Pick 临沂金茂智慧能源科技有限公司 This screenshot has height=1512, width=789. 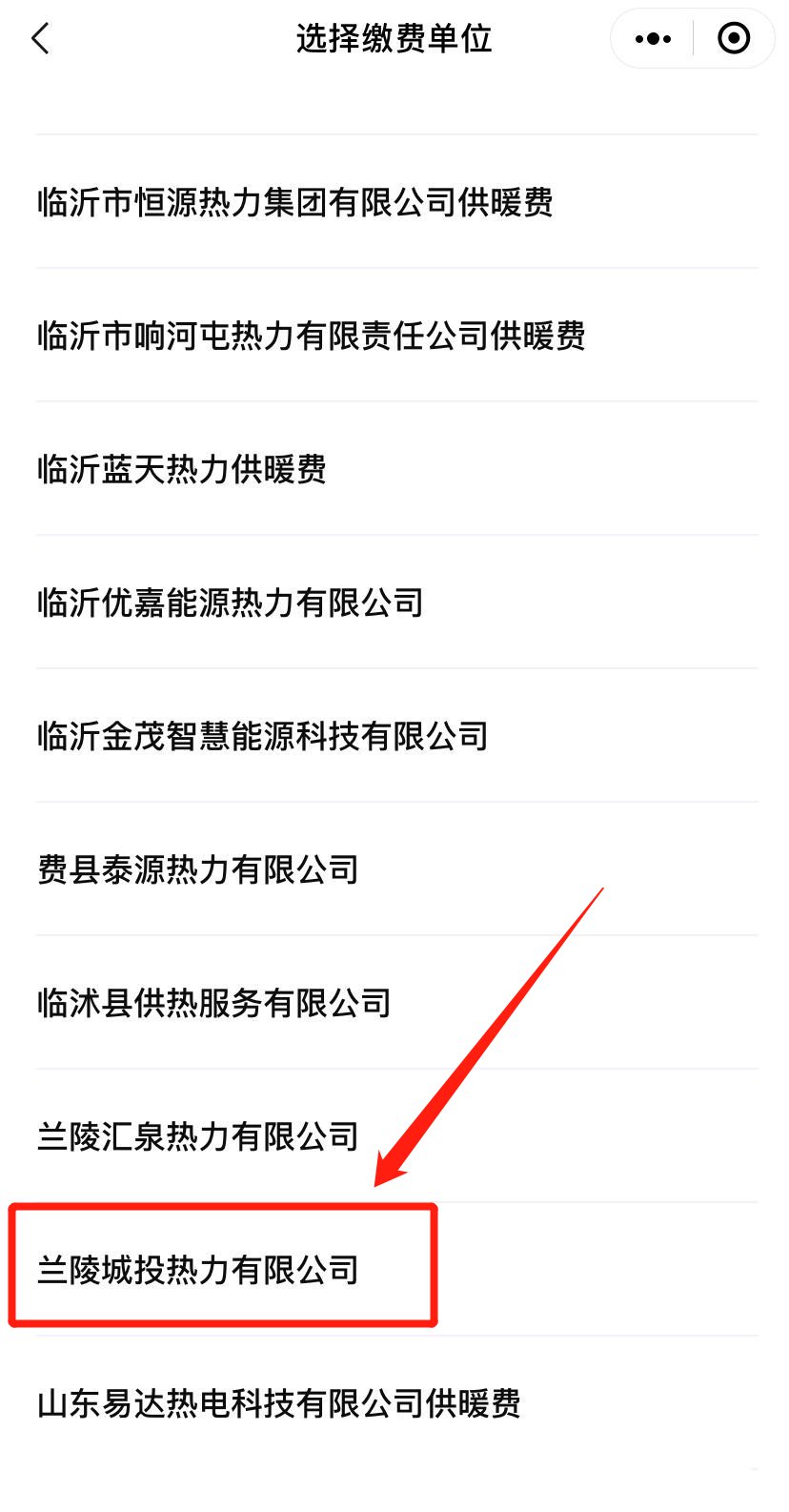(263, 736)
